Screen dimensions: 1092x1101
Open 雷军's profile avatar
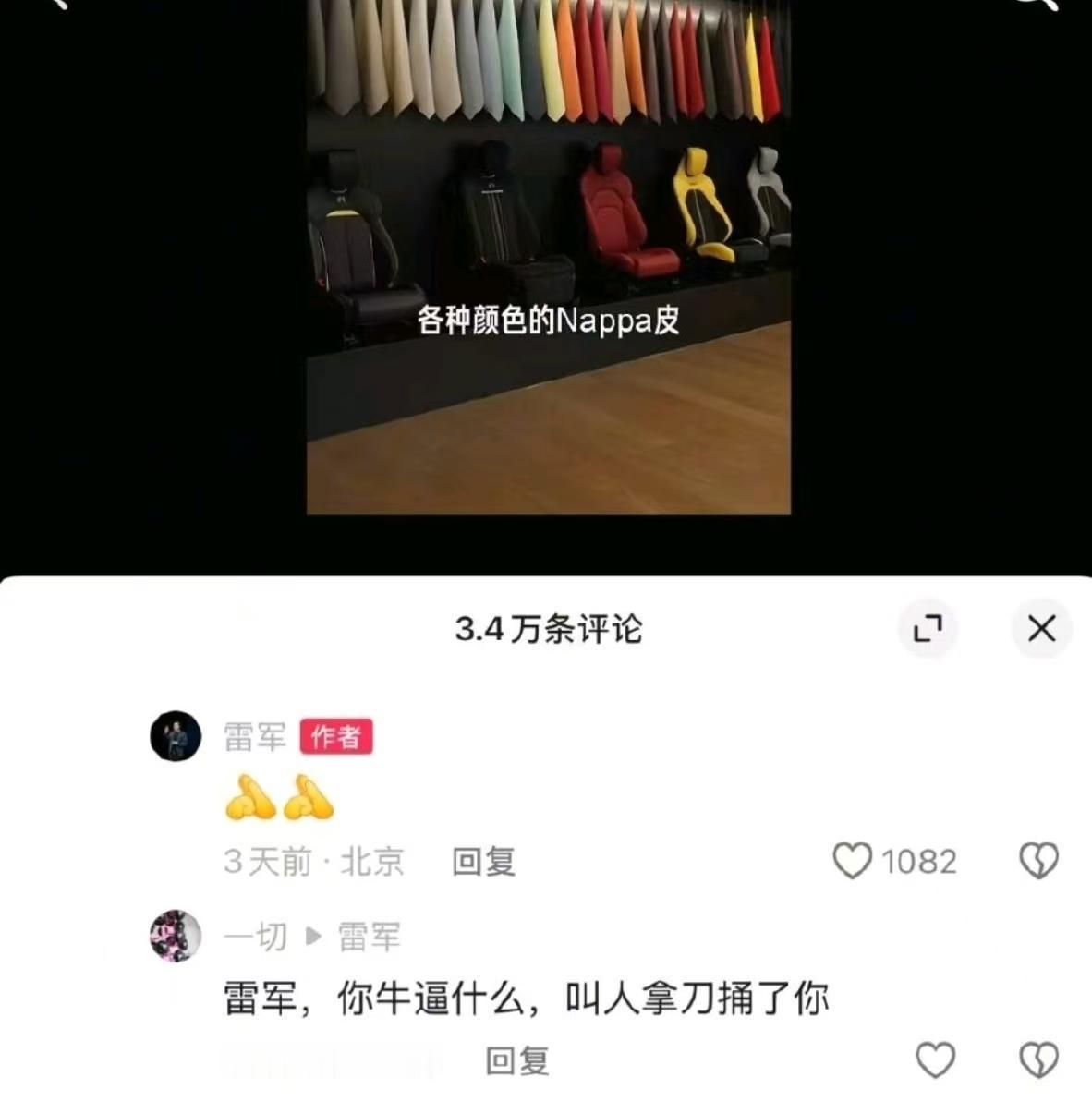pos(176,734)
